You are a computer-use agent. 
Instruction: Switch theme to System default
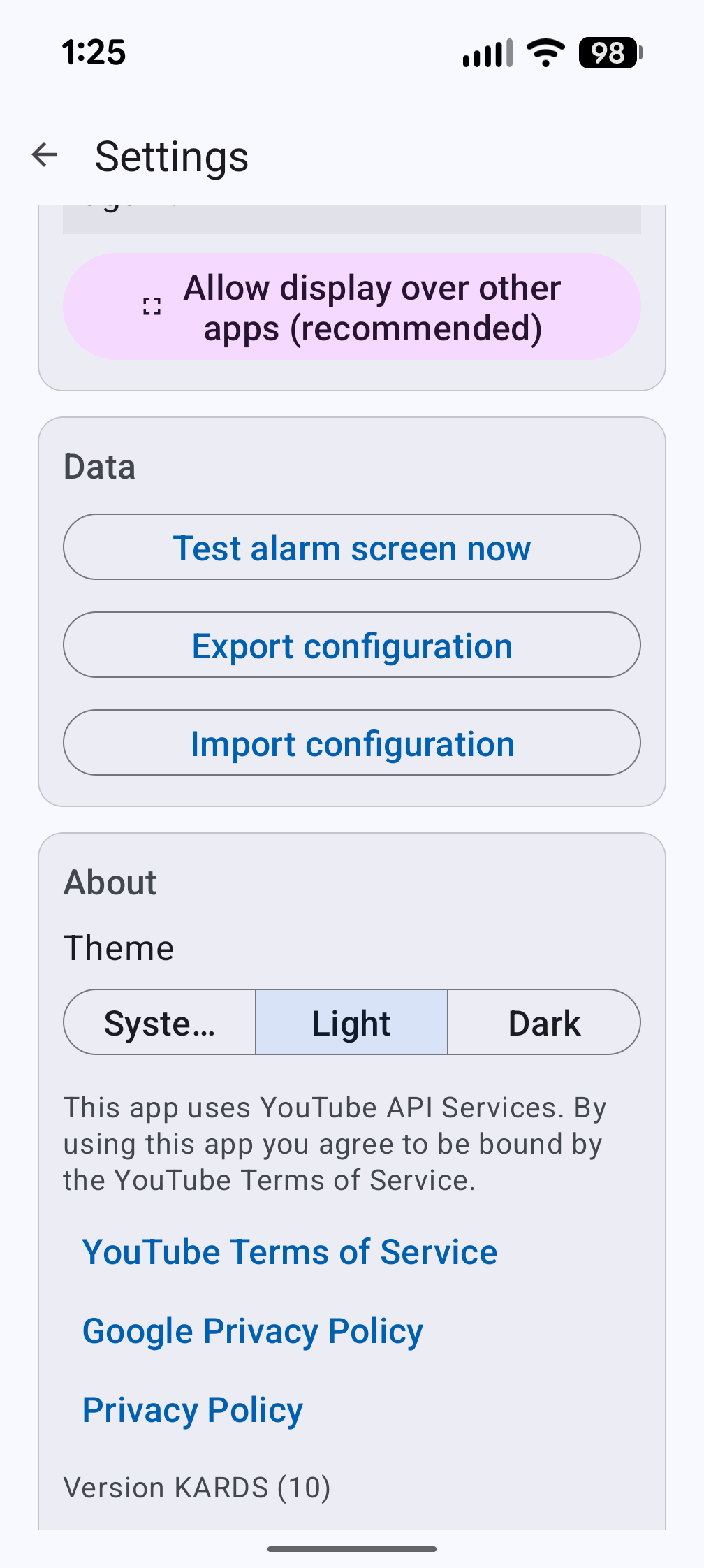point(159,1022)
